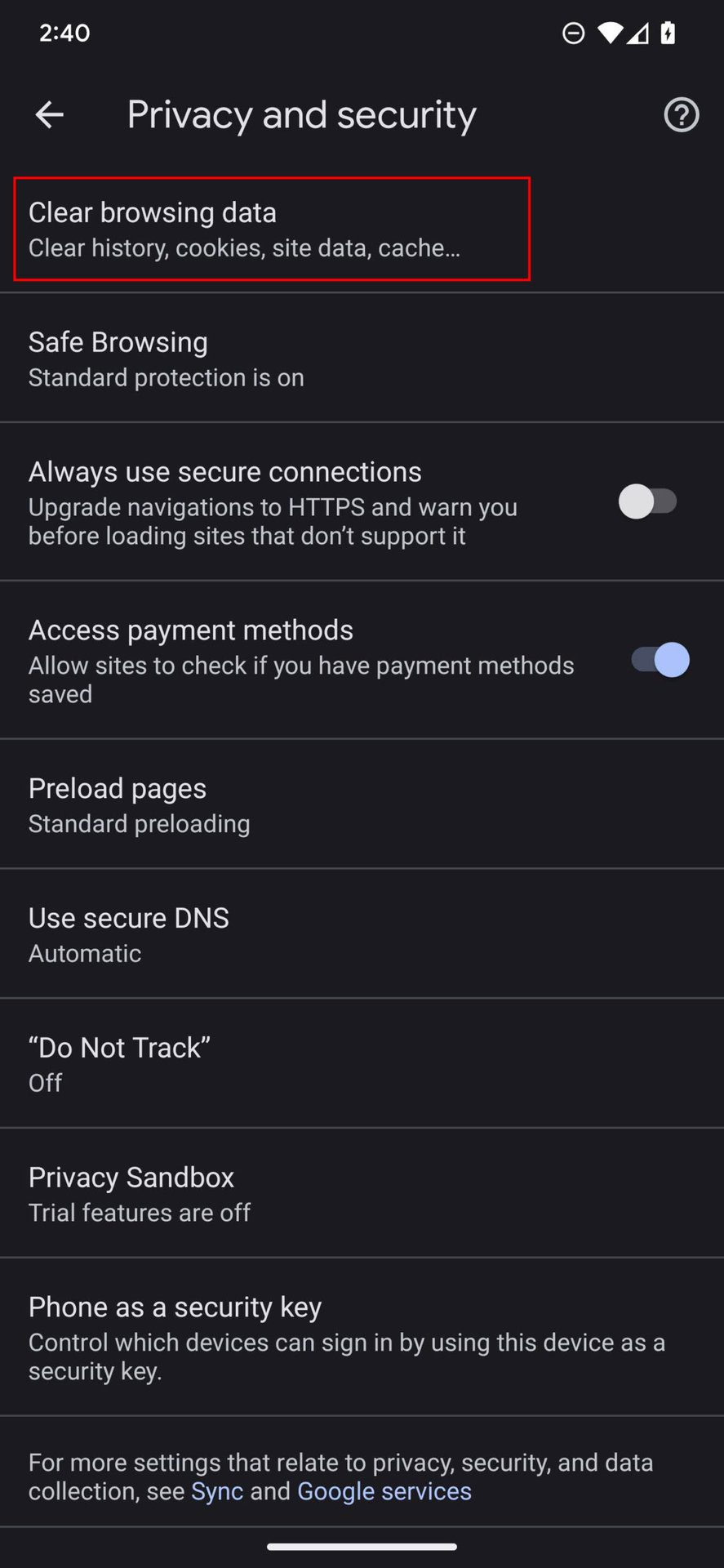The image size is (724, 1568).
Task: Follow the Google services link
Action: [x=384, y=1491]
